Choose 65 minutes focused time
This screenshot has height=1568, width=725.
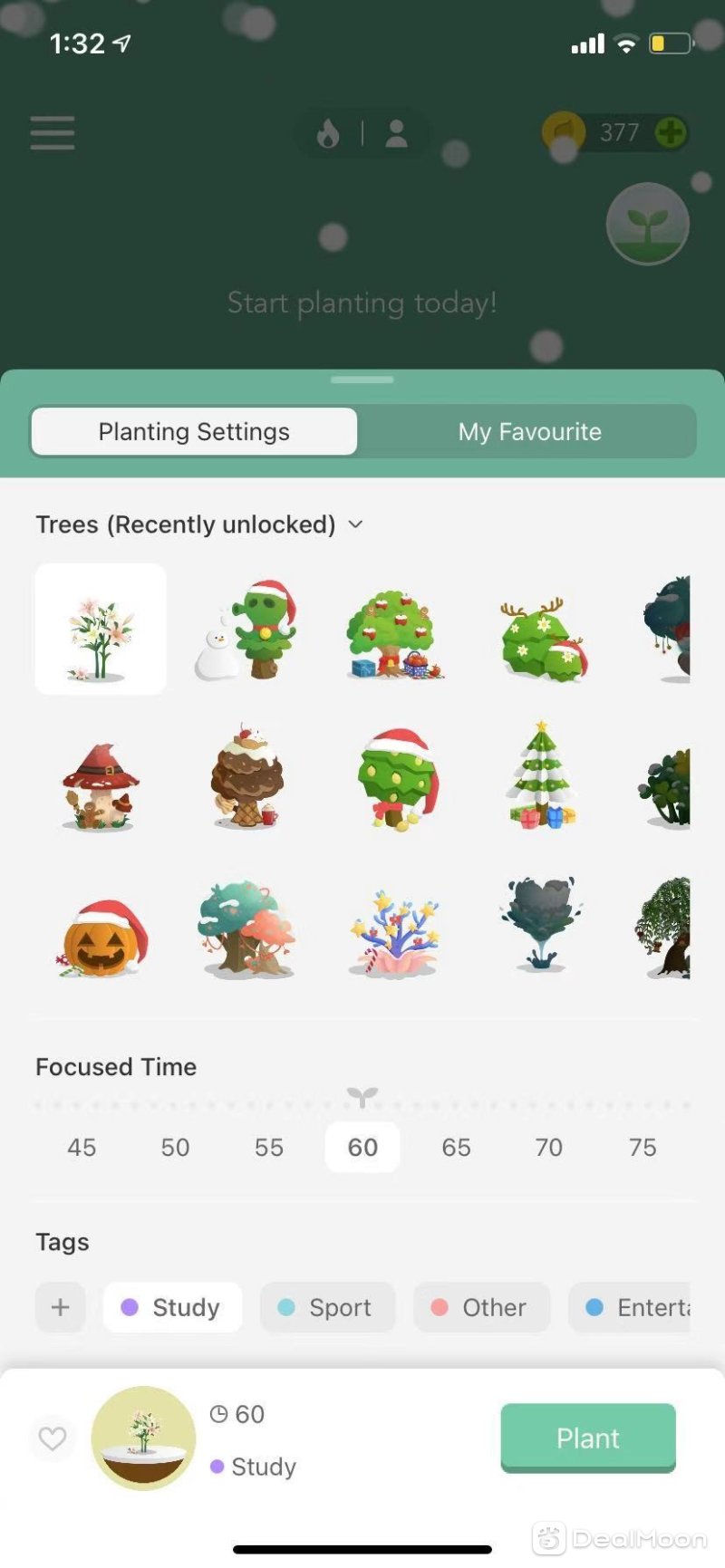456,1148
